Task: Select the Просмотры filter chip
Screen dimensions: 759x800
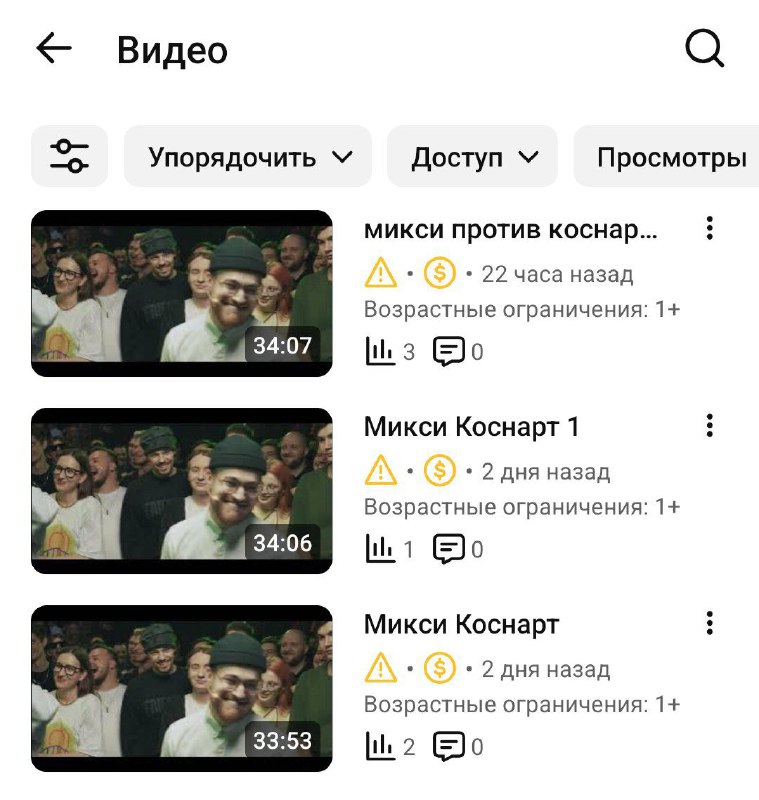Action: pos(670,157)
